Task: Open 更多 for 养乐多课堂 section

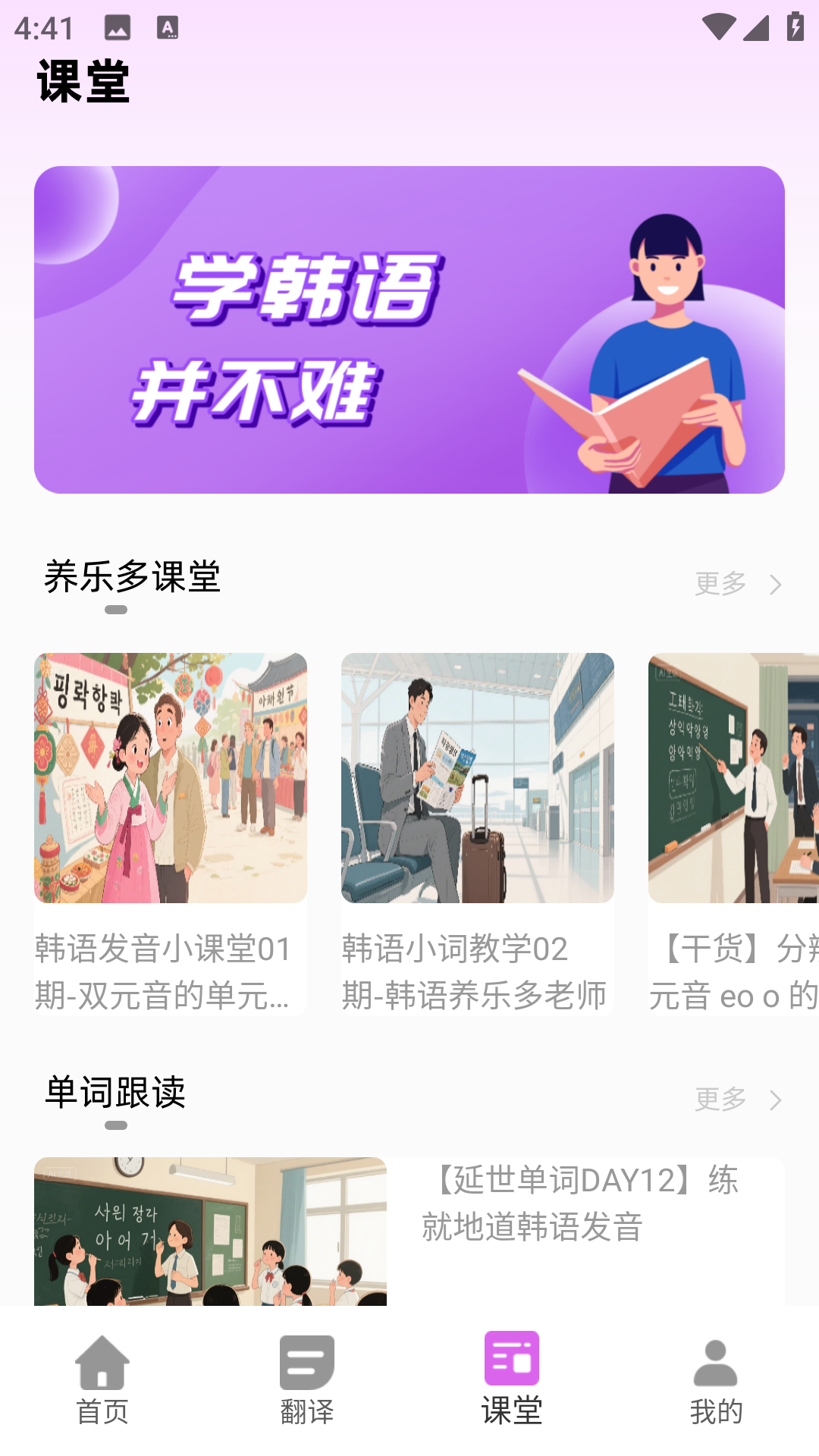Action: pyautogui.click(x=720, y=583)
